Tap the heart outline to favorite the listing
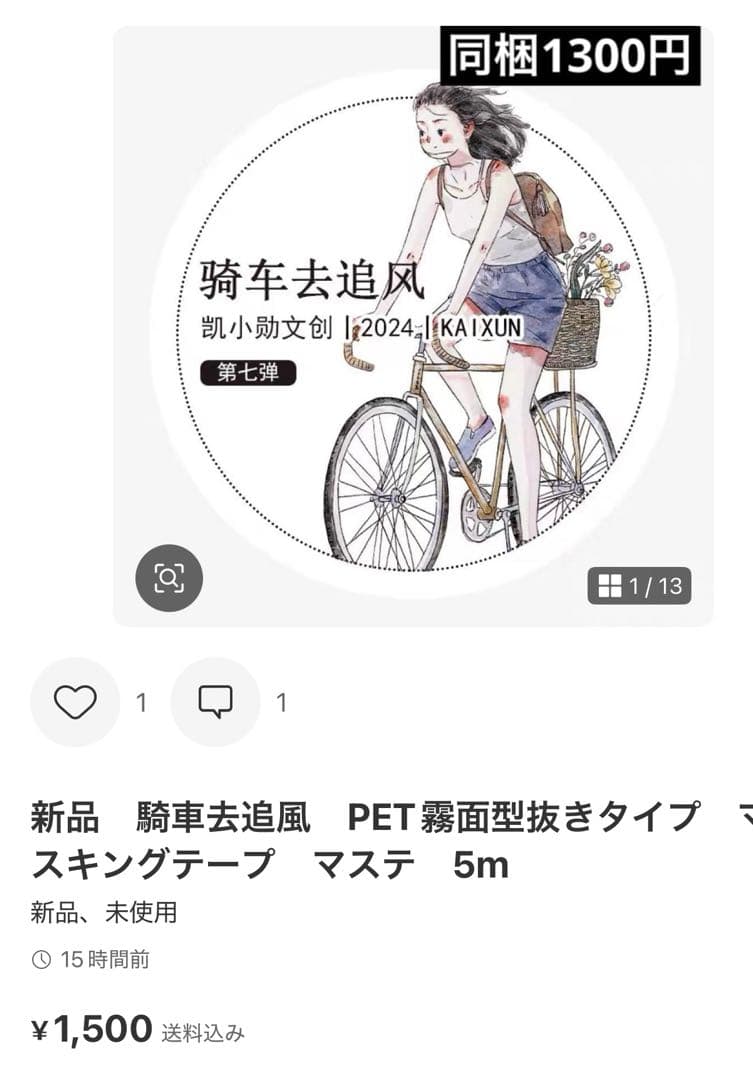753x1080 pixels. 73,703
